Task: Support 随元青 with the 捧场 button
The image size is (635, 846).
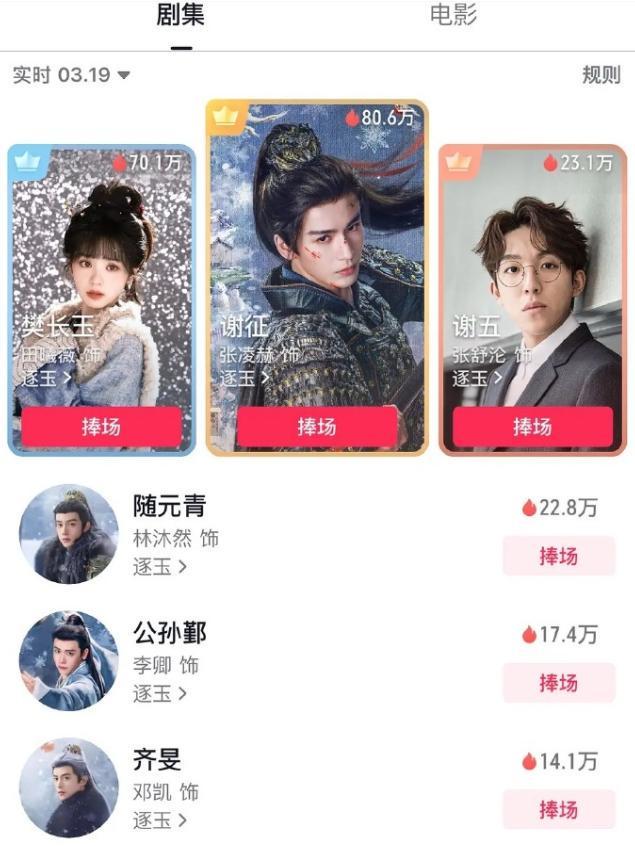Action: click(558, 556)
